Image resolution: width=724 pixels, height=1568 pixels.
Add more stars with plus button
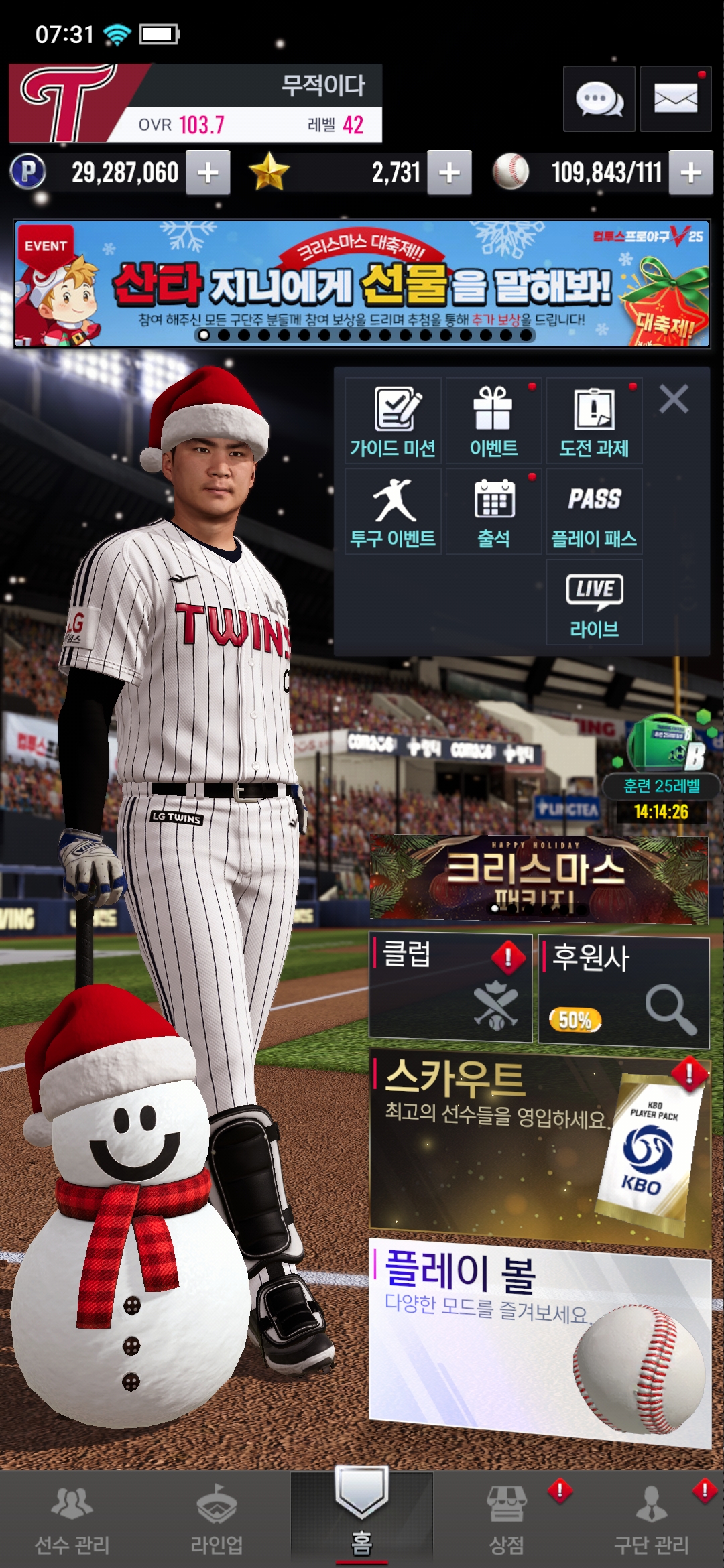449,173
